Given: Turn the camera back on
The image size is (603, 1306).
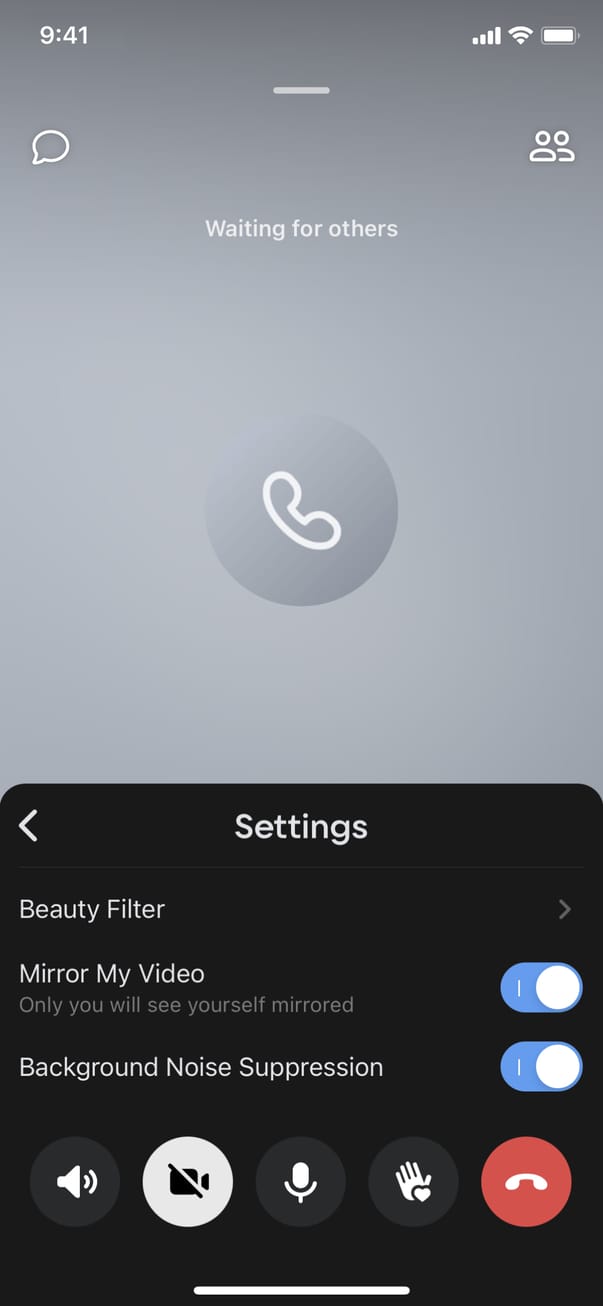Looking at the screenshot, I should point(188,1182).
